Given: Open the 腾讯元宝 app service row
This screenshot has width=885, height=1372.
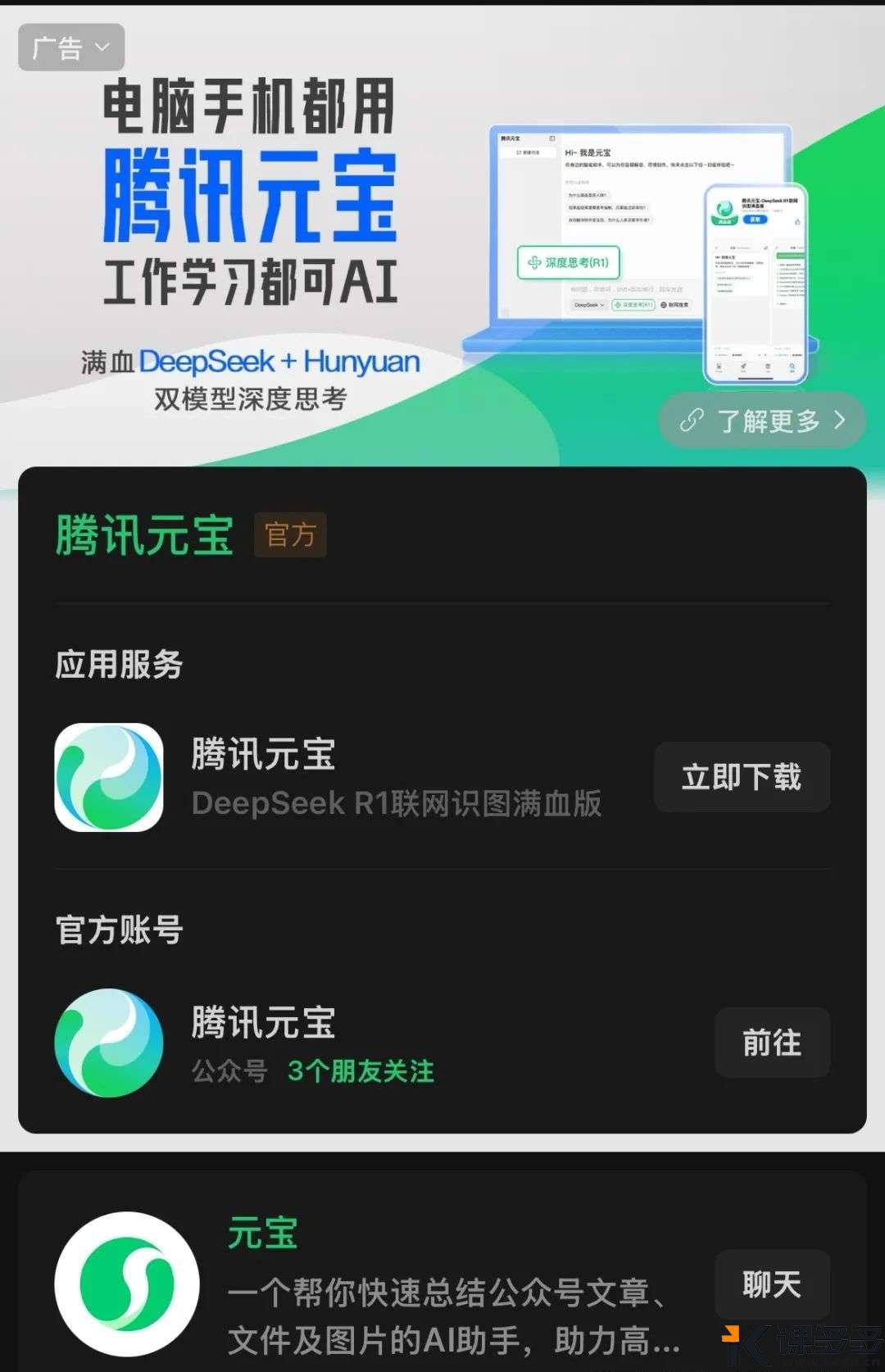Looking at the screenshot, I should pyautogui.click(x=344, y=777).
